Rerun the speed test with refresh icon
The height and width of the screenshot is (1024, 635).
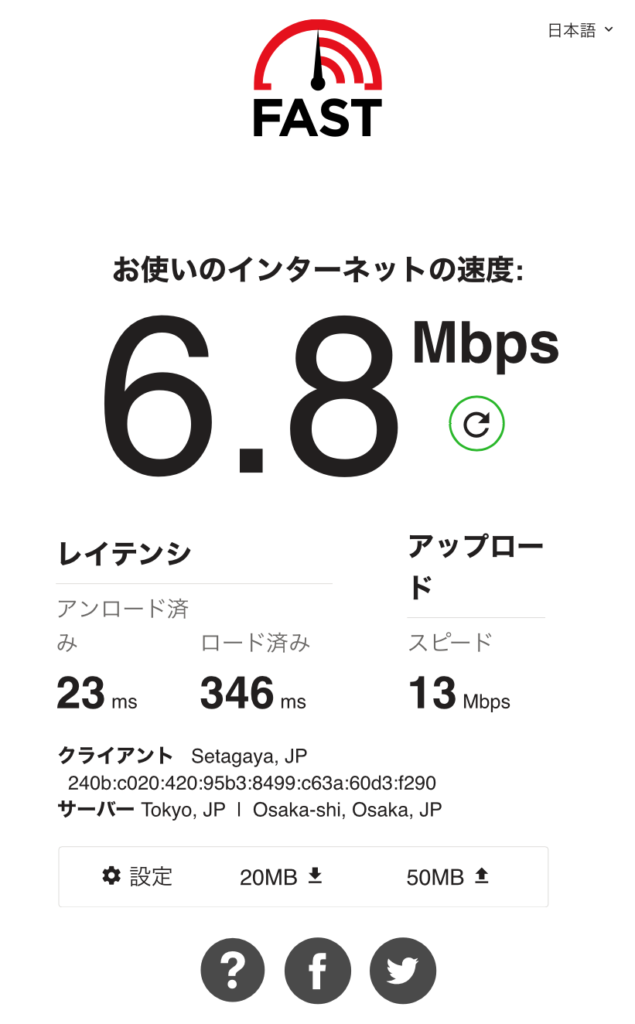click(476, 424)
